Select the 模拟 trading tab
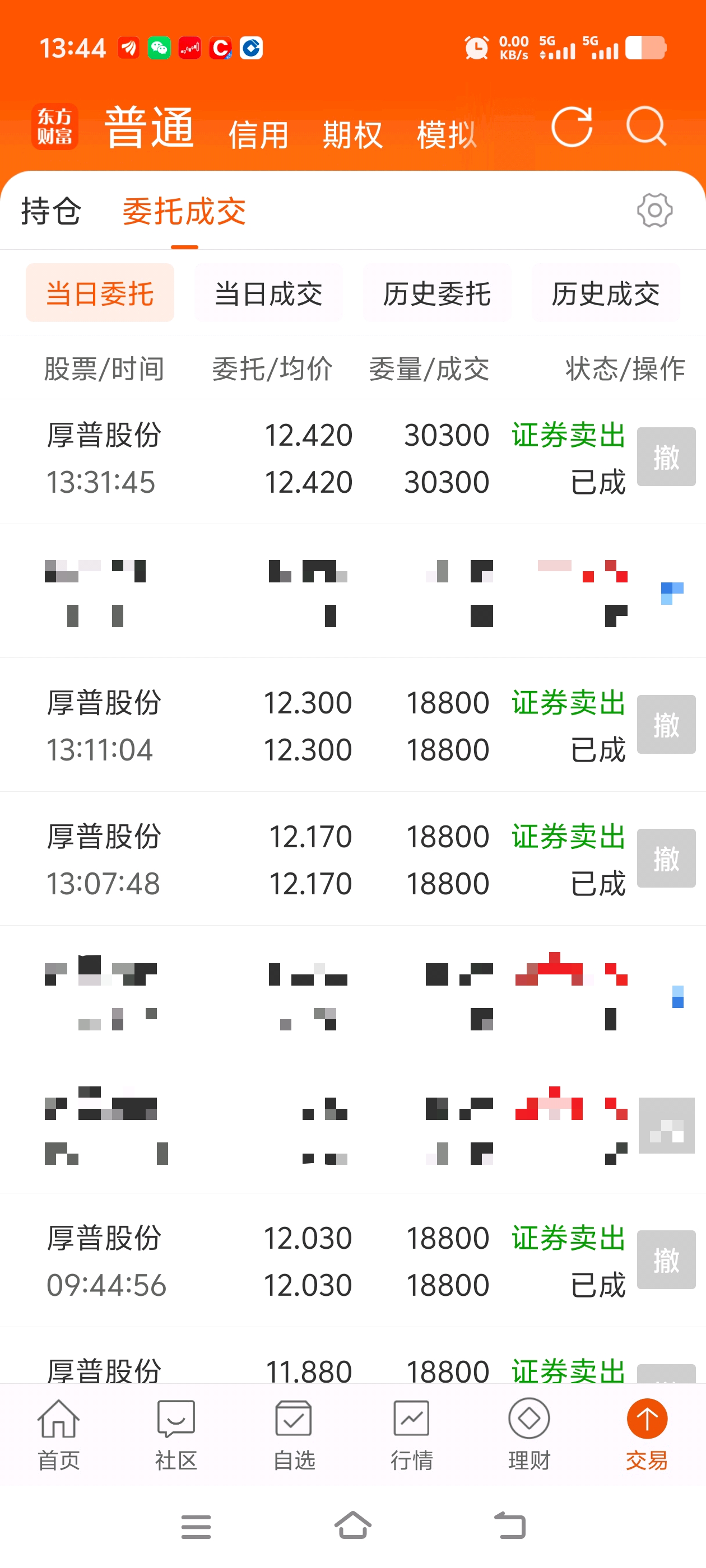 pyautogui.click(x=447, y=134)
